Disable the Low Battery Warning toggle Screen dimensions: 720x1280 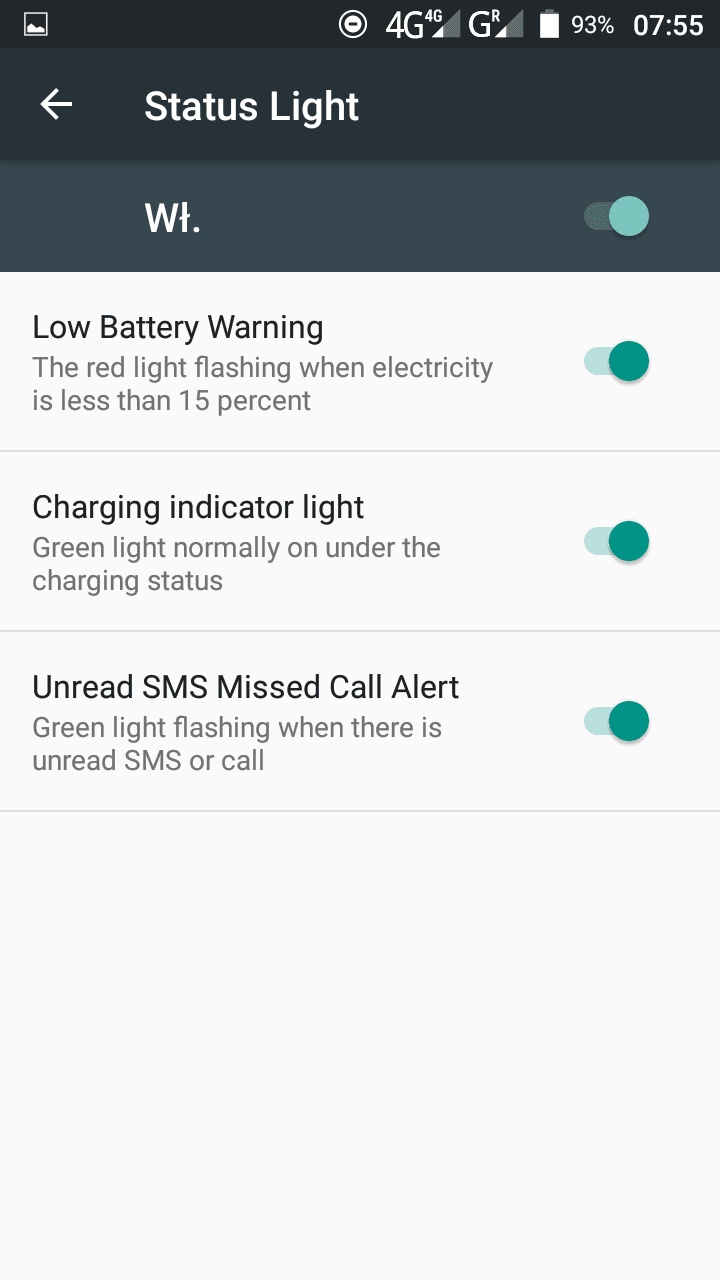click(x=617, y=361)
